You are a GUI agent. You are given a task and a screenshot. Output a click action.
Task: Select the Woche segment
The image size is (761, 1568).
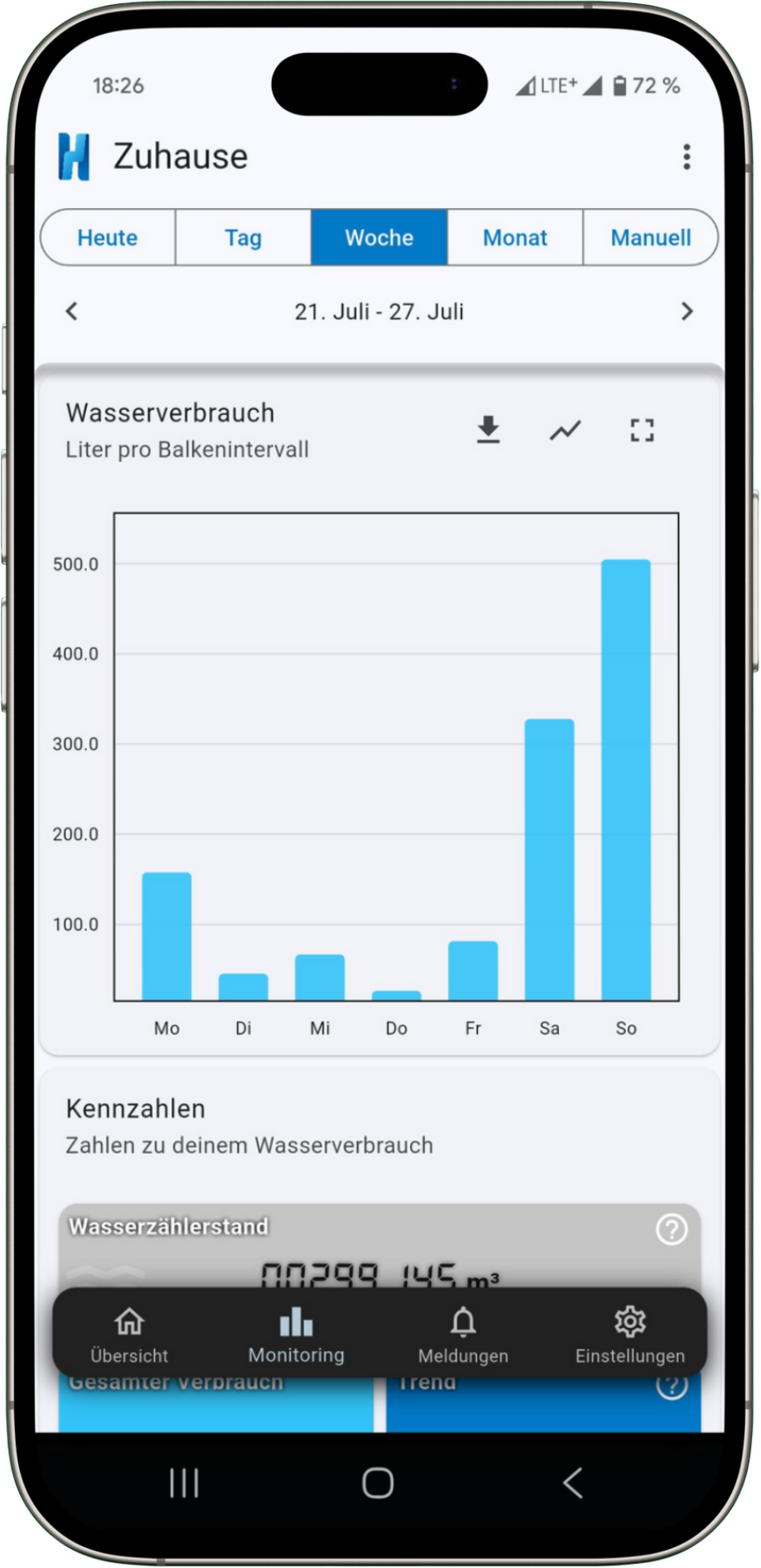coord(379,238)
